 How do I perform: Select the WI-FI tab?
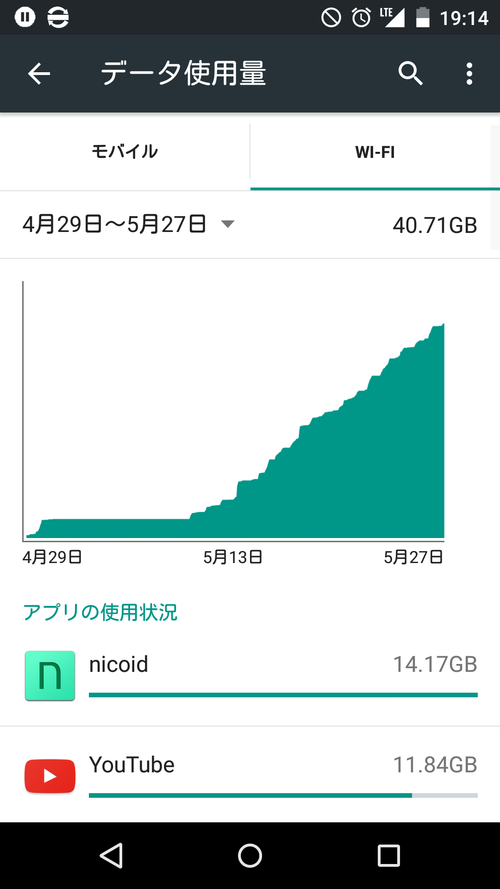[375, 152]
